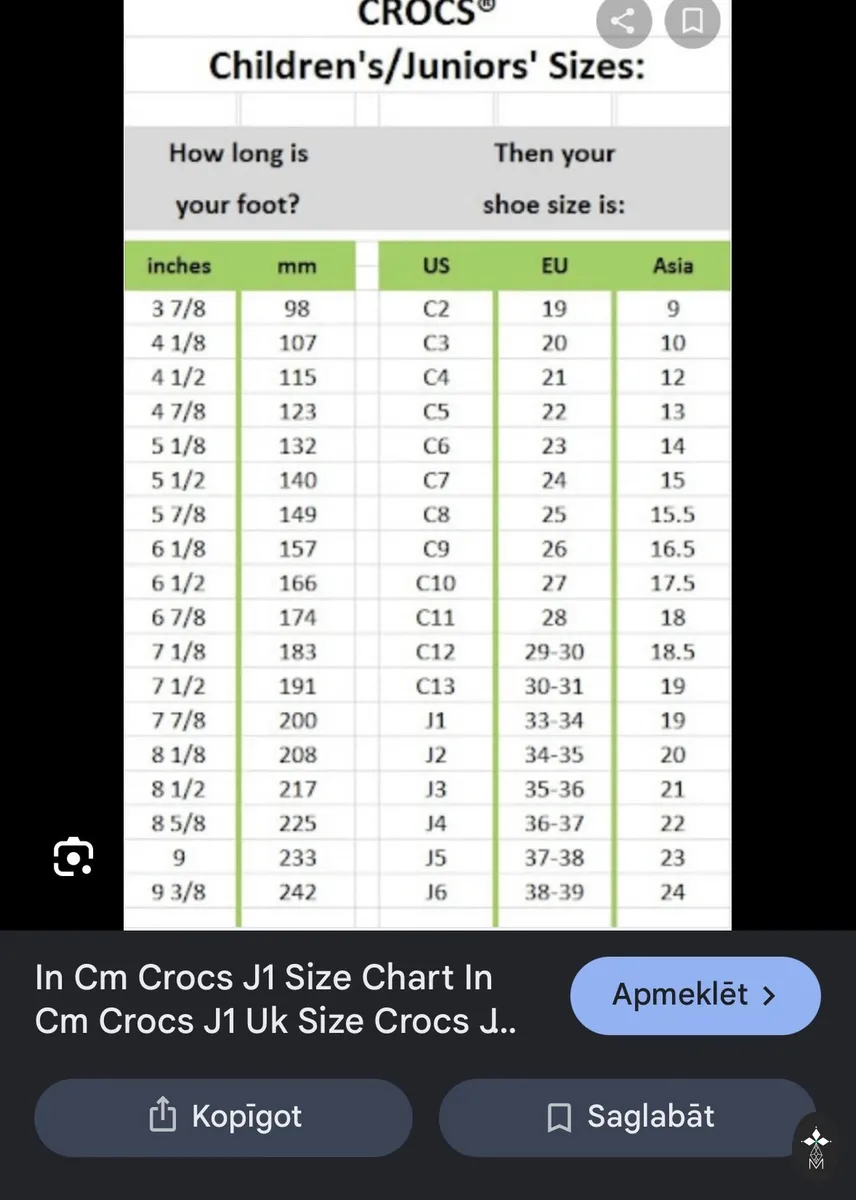Tap Apmeklēt to visit the page
This screenshot has height=1200, width=856.
[x=695, y=995]
